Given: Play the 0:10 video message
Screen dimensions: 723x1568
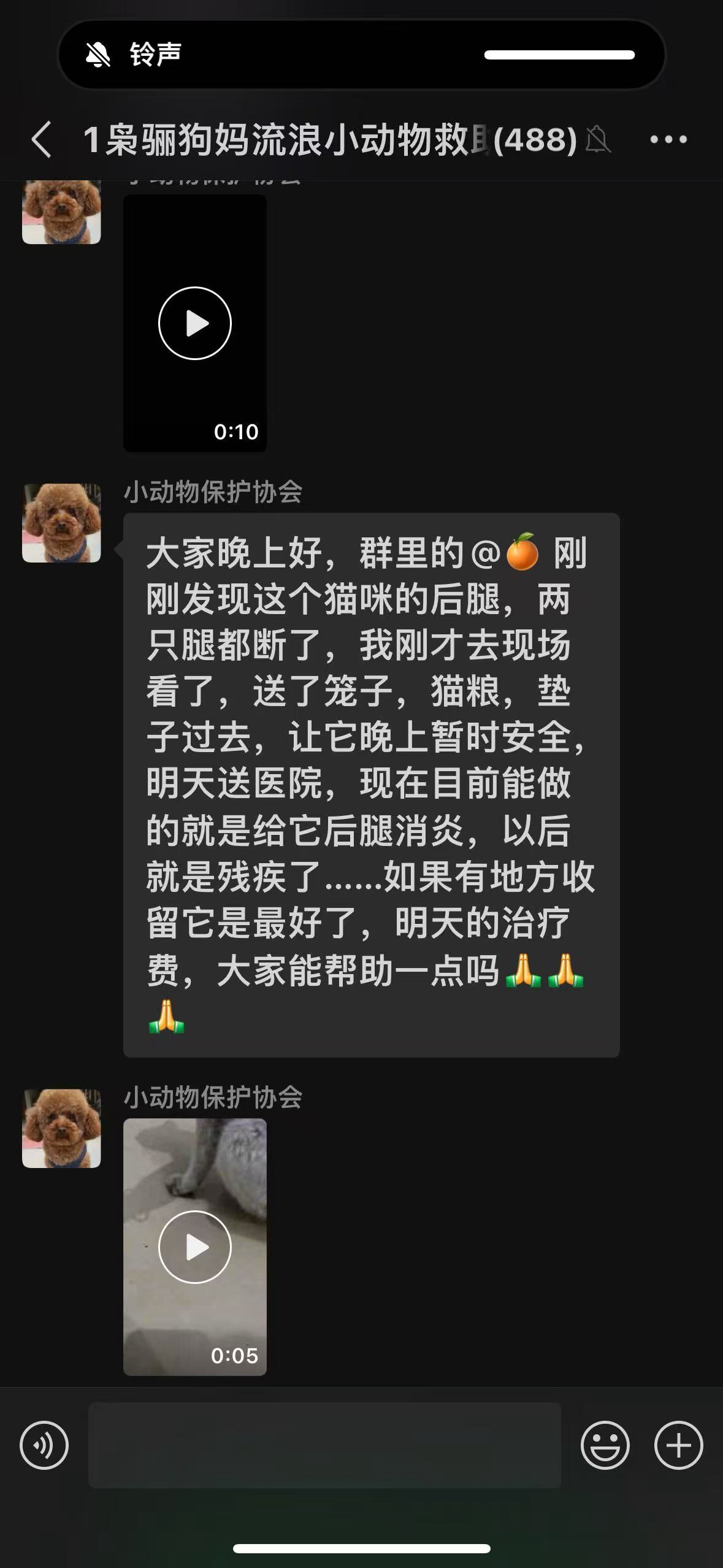Looking at the screenshot, I should coord(195,323).
